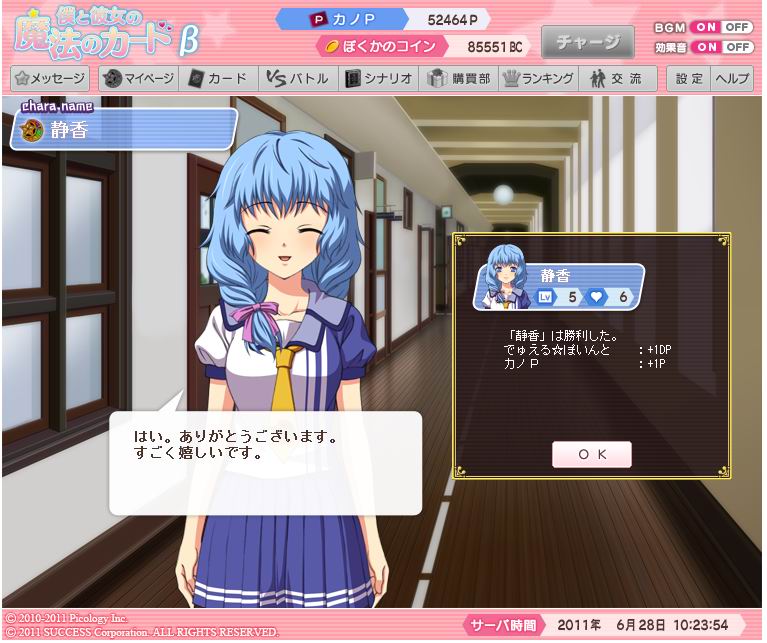Open the ヘルプ help page
Screen dimensions: 767x643
(732, 79)
